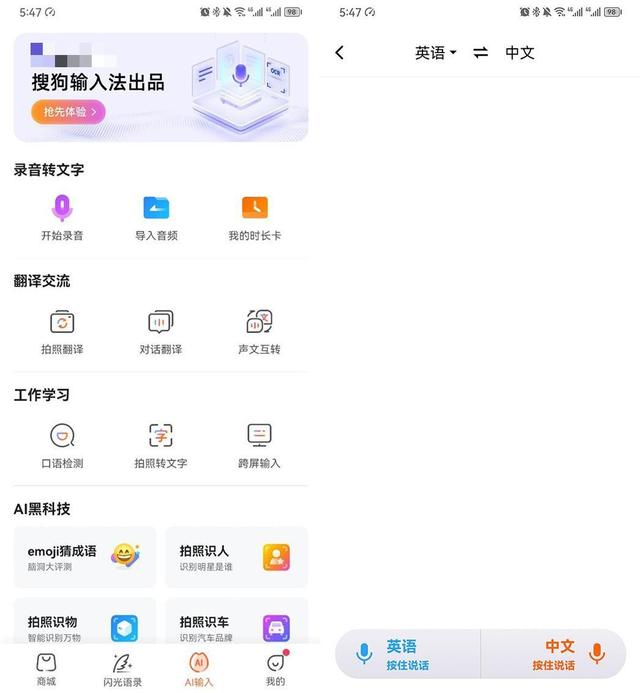The image size is (640, 693).
Task: Open 声文互转
Action: [259, 331]
